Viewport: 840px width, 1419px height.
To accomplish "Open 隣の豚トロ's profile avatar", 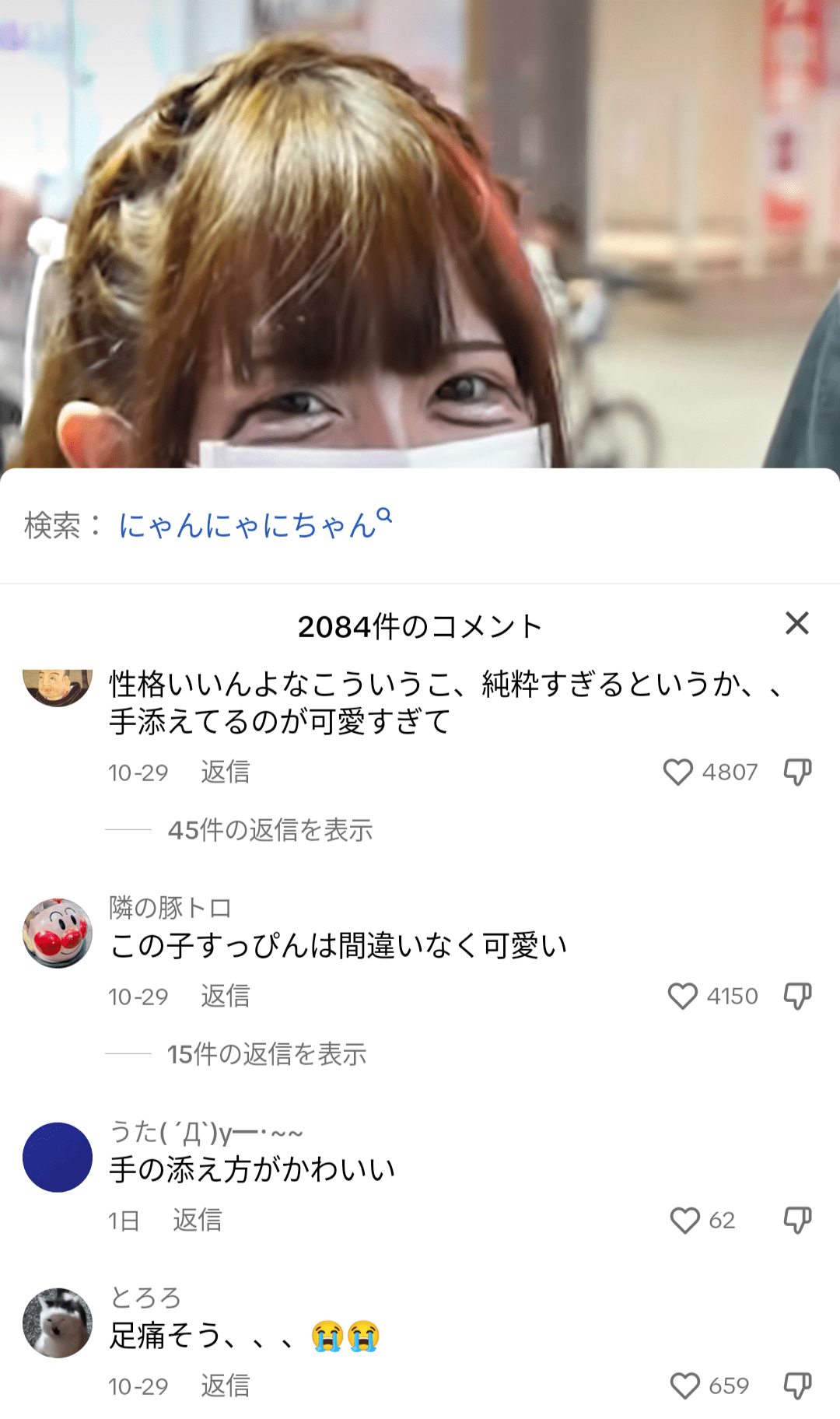I will (x=58, y=933).
